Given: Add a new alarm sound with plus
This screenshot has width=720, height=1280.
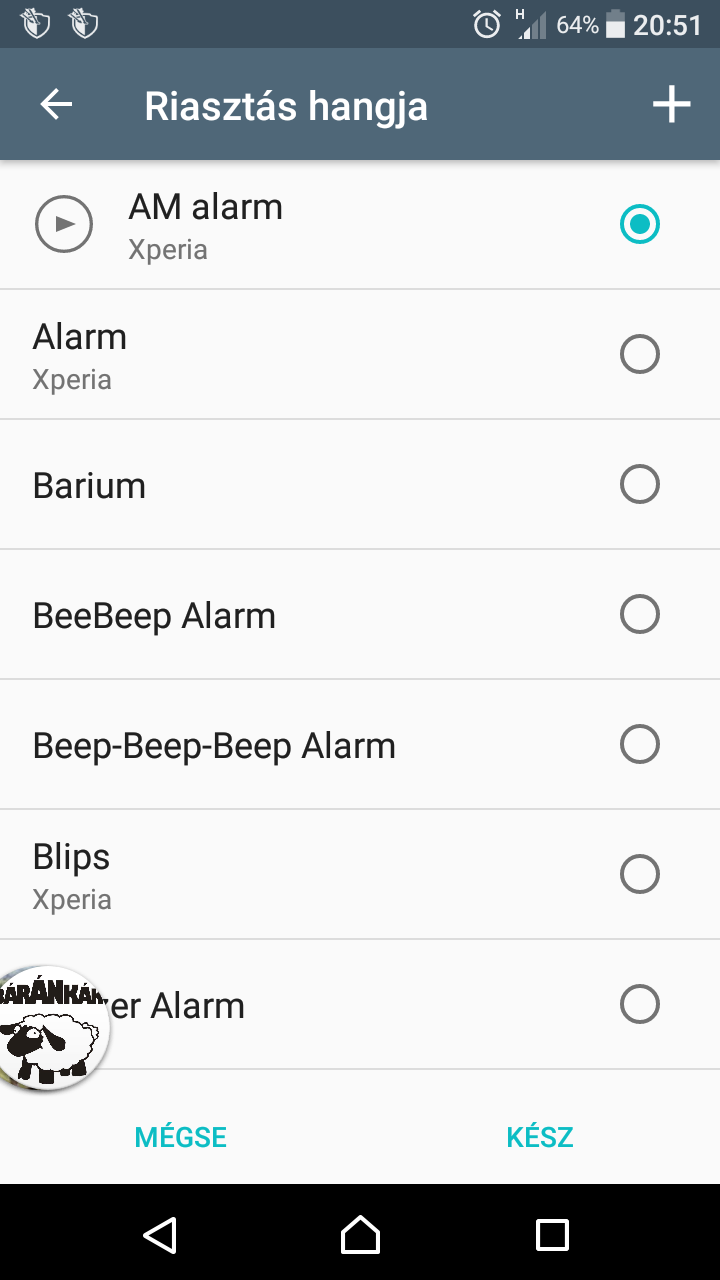Looking at the screenshot, I should coord(671,105).
